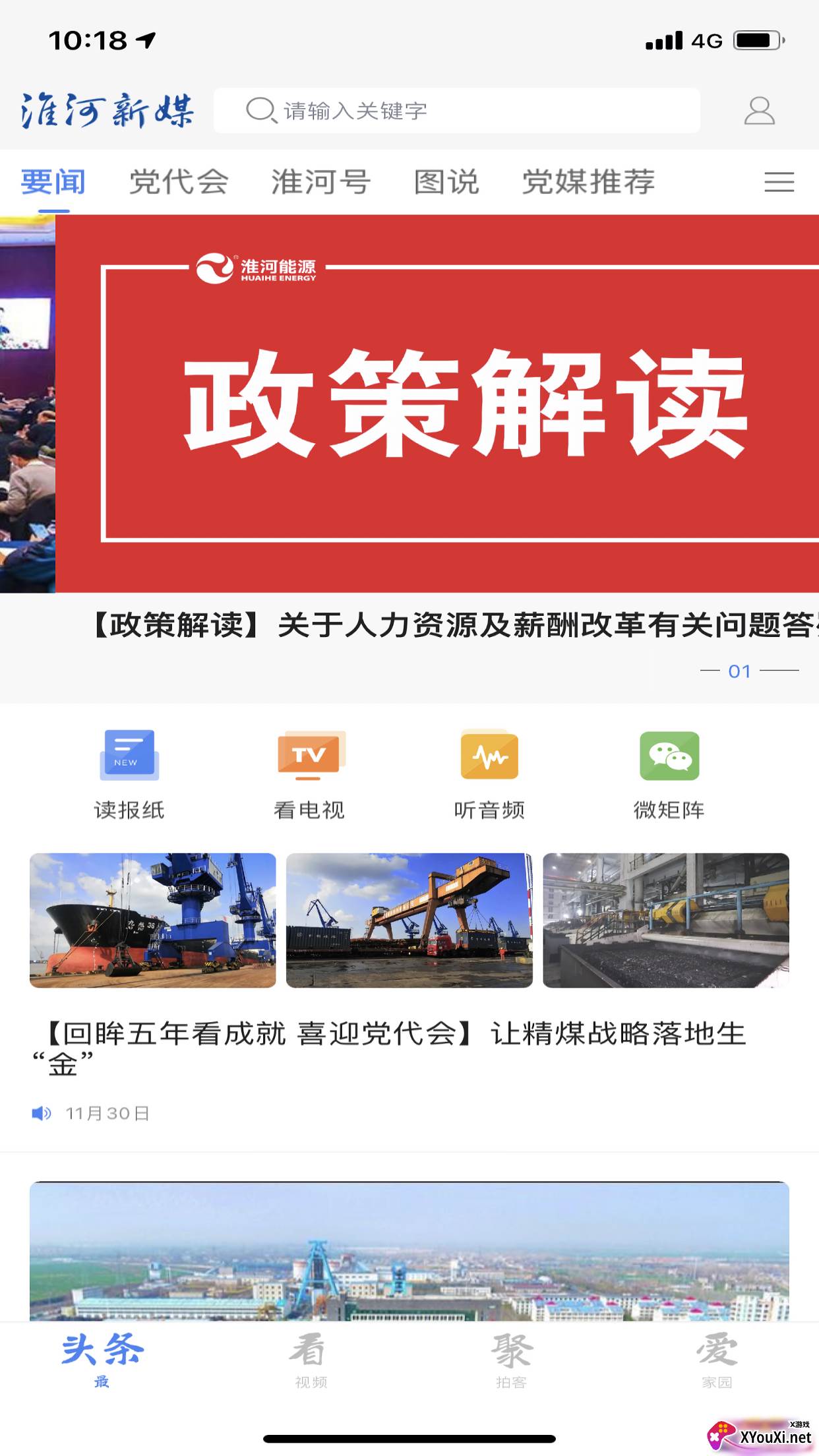Open the user profile icon
Screen dimensions: 819x1456
click(x=759, y=111)
